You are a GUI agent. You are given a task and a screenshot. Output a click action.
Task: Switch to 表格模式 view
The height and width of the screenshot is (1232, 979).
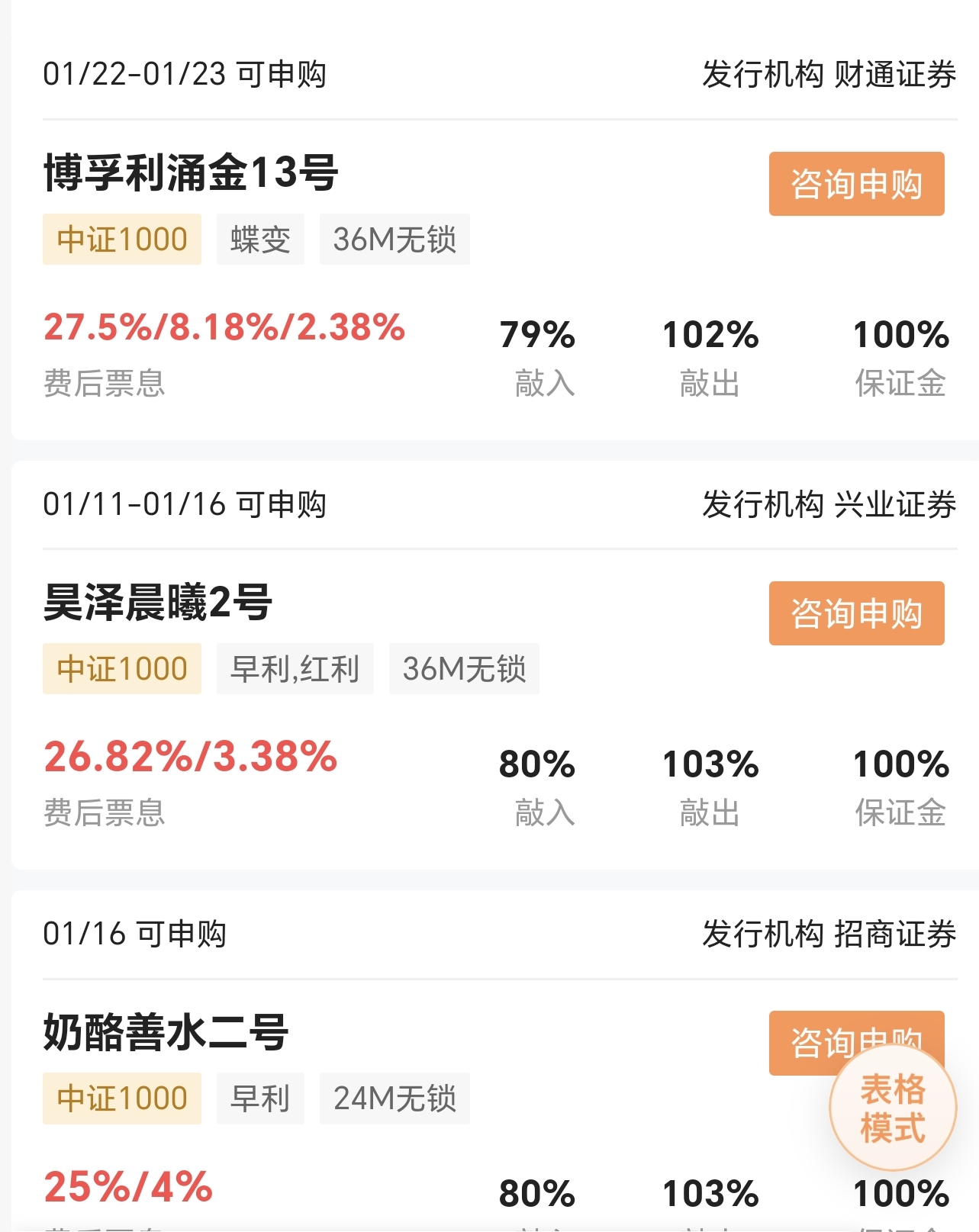coord(892,1108)
